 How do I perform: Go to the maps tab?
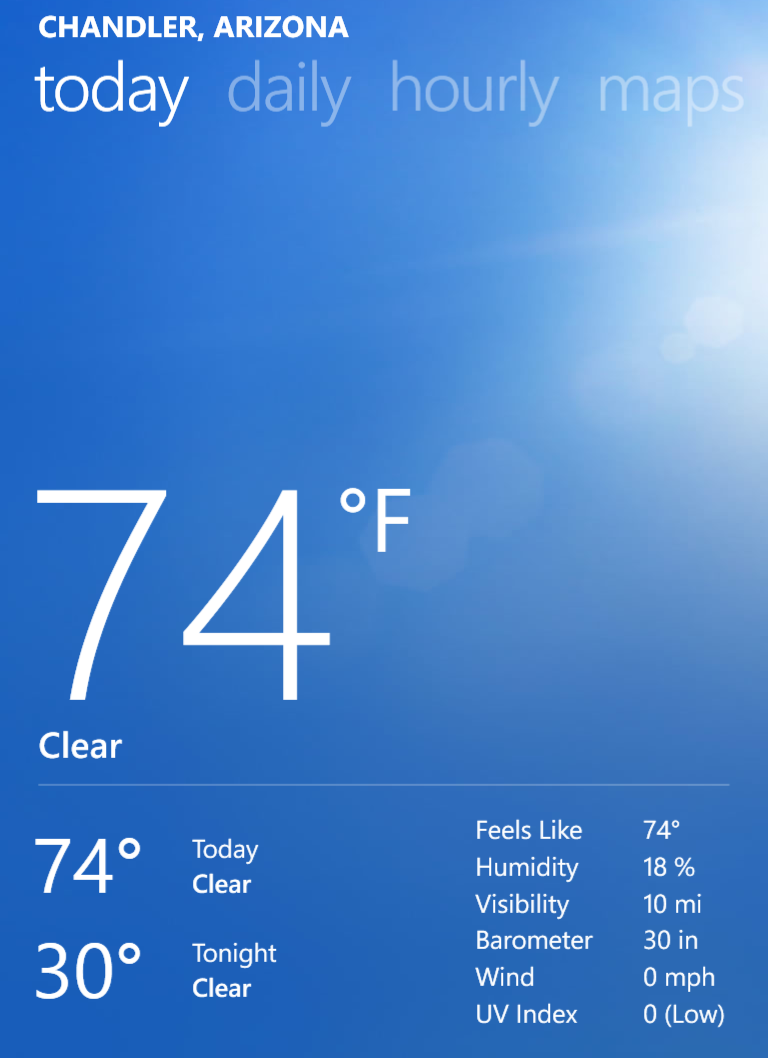[x=670, y=91]
